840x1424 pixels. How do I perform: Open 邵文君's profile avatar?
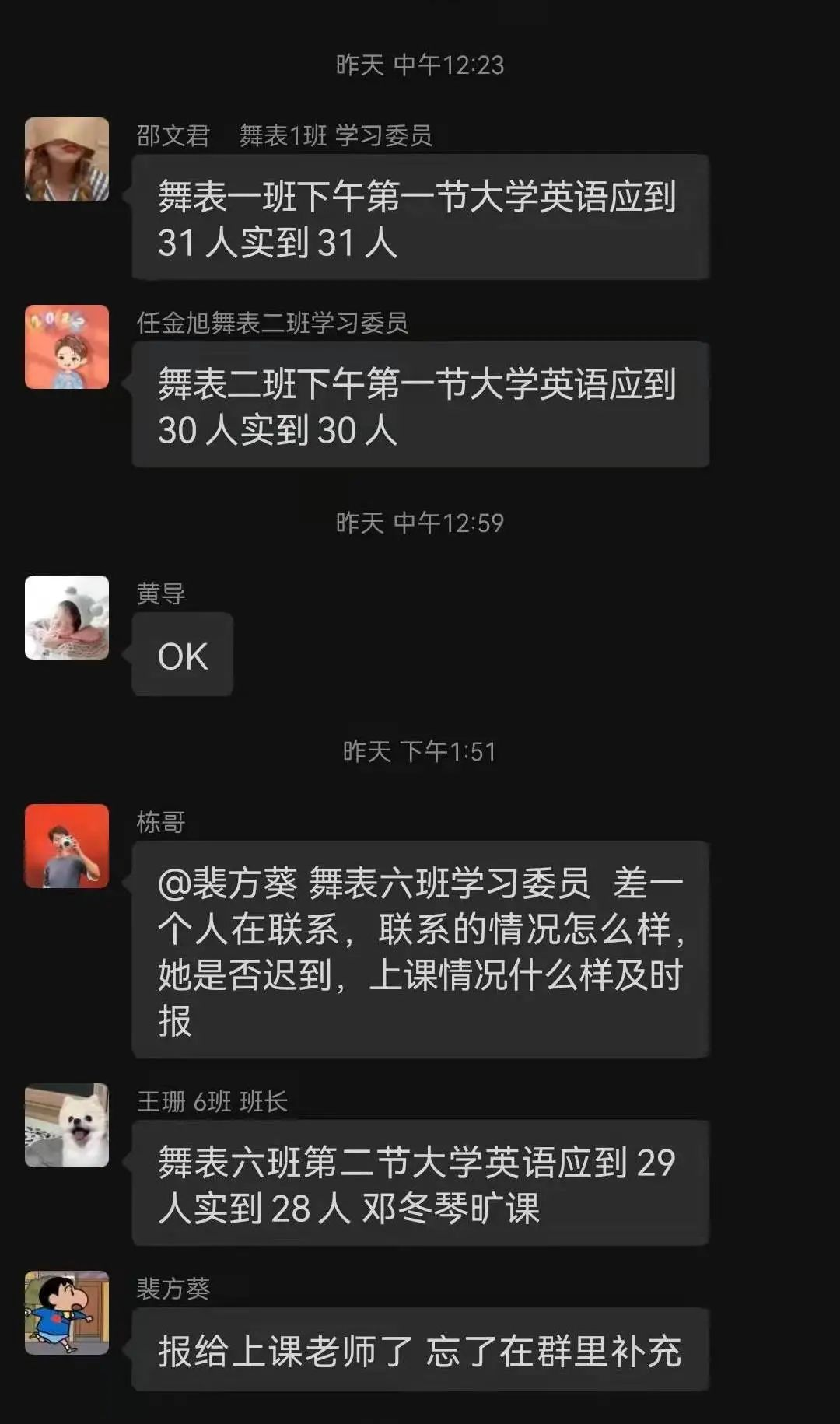[x=67, y=159]
